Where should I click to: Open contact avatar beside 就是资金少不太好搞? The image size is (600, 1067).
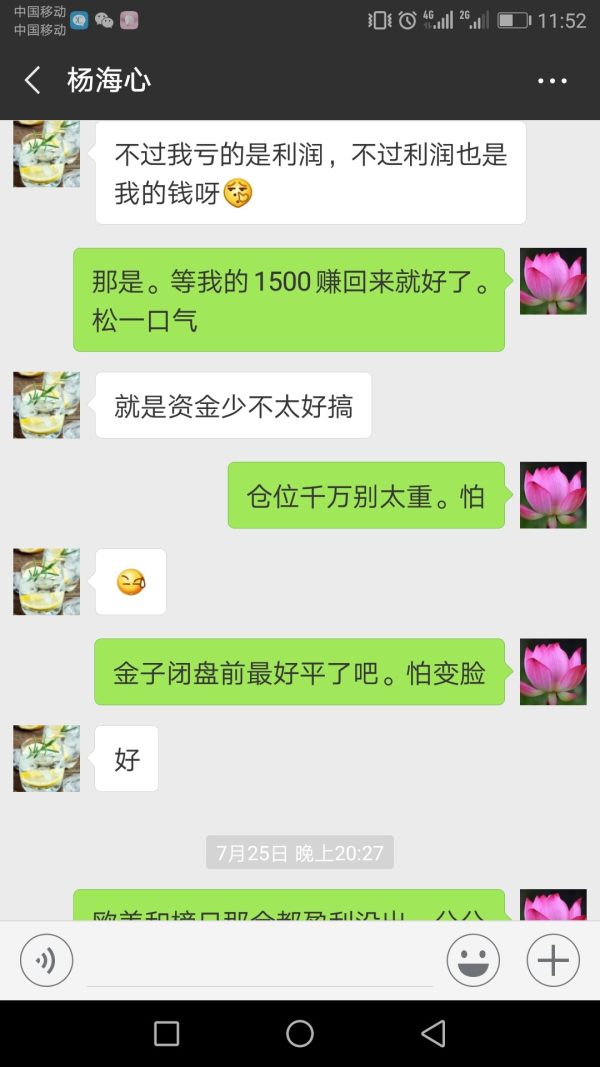(46, 405)
